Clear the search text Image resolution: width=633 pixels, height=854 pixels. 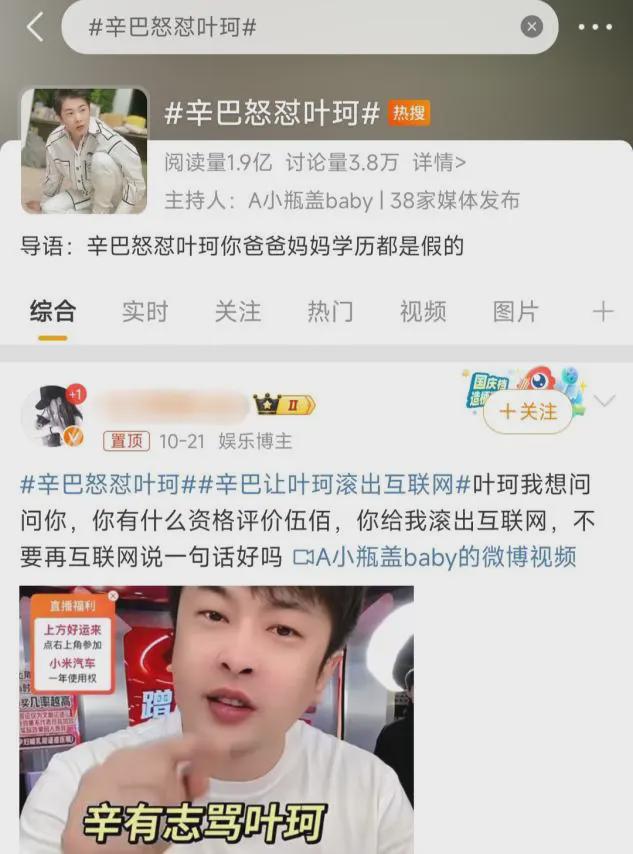point(532,27)
